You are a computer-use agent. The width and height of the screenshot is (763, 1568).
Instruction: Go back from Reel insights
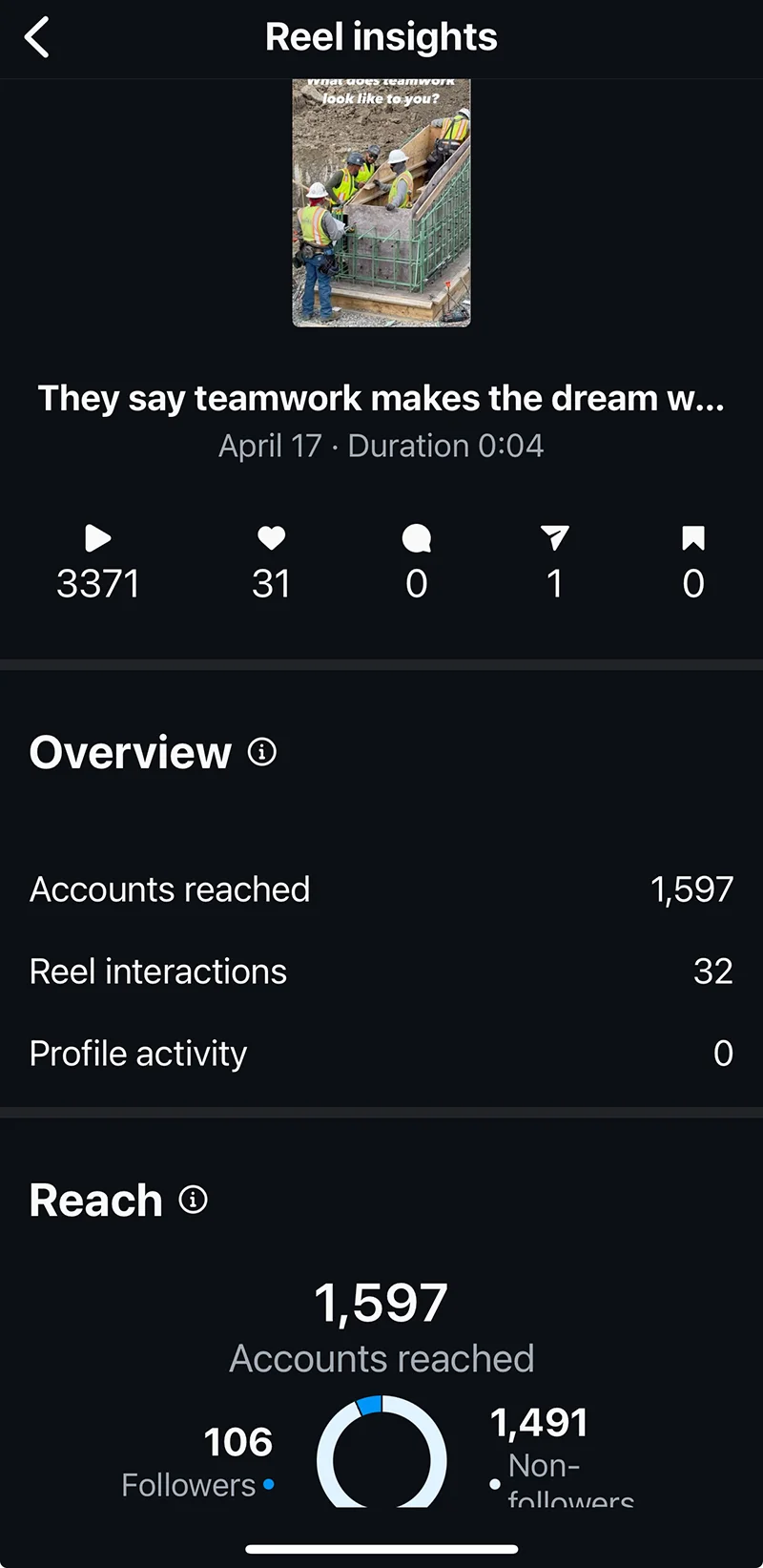point(37,39)
